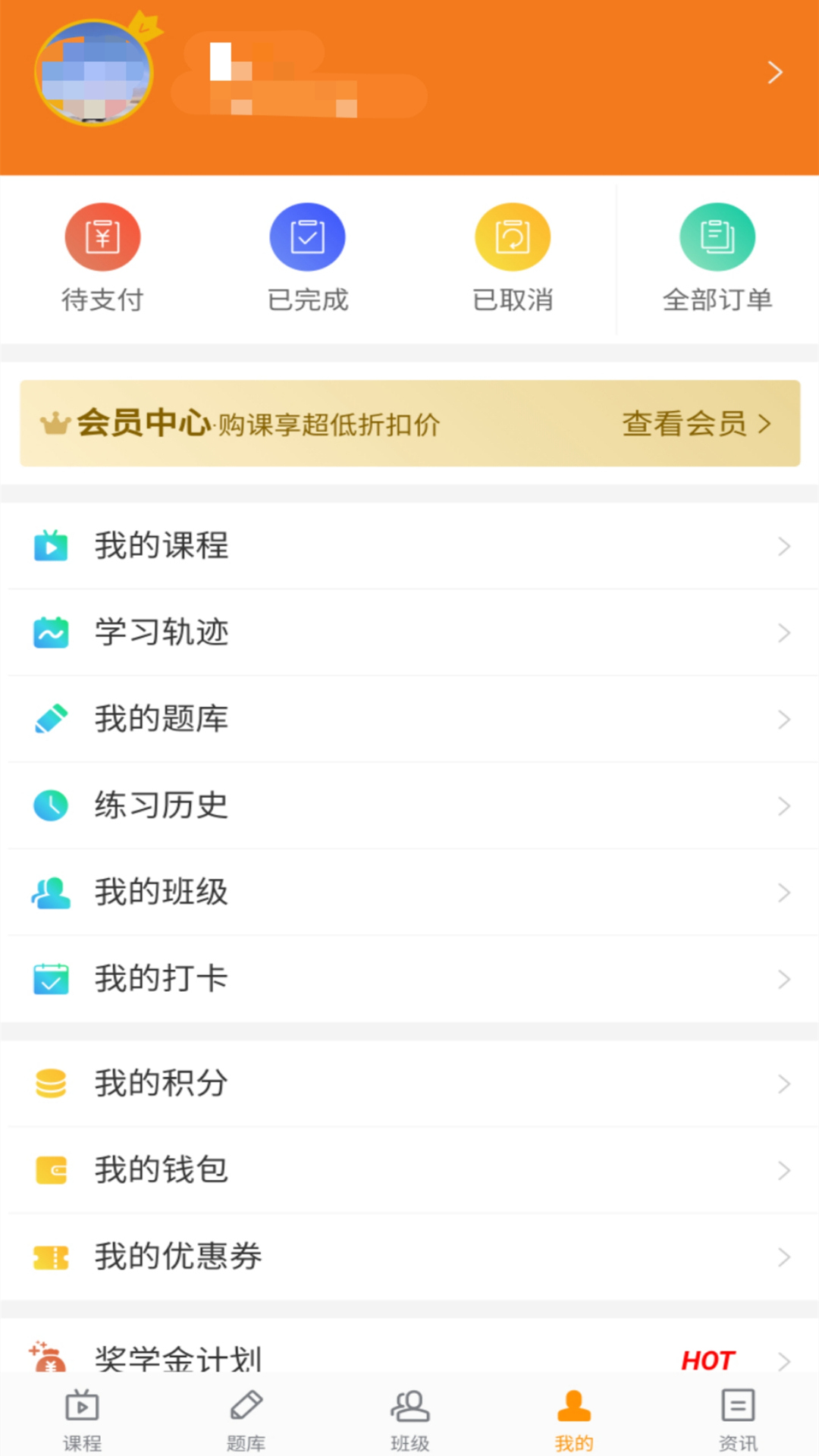Open 我的钱包 wallet
This screenshot has width=819, height=1456.
point(409,1170)
